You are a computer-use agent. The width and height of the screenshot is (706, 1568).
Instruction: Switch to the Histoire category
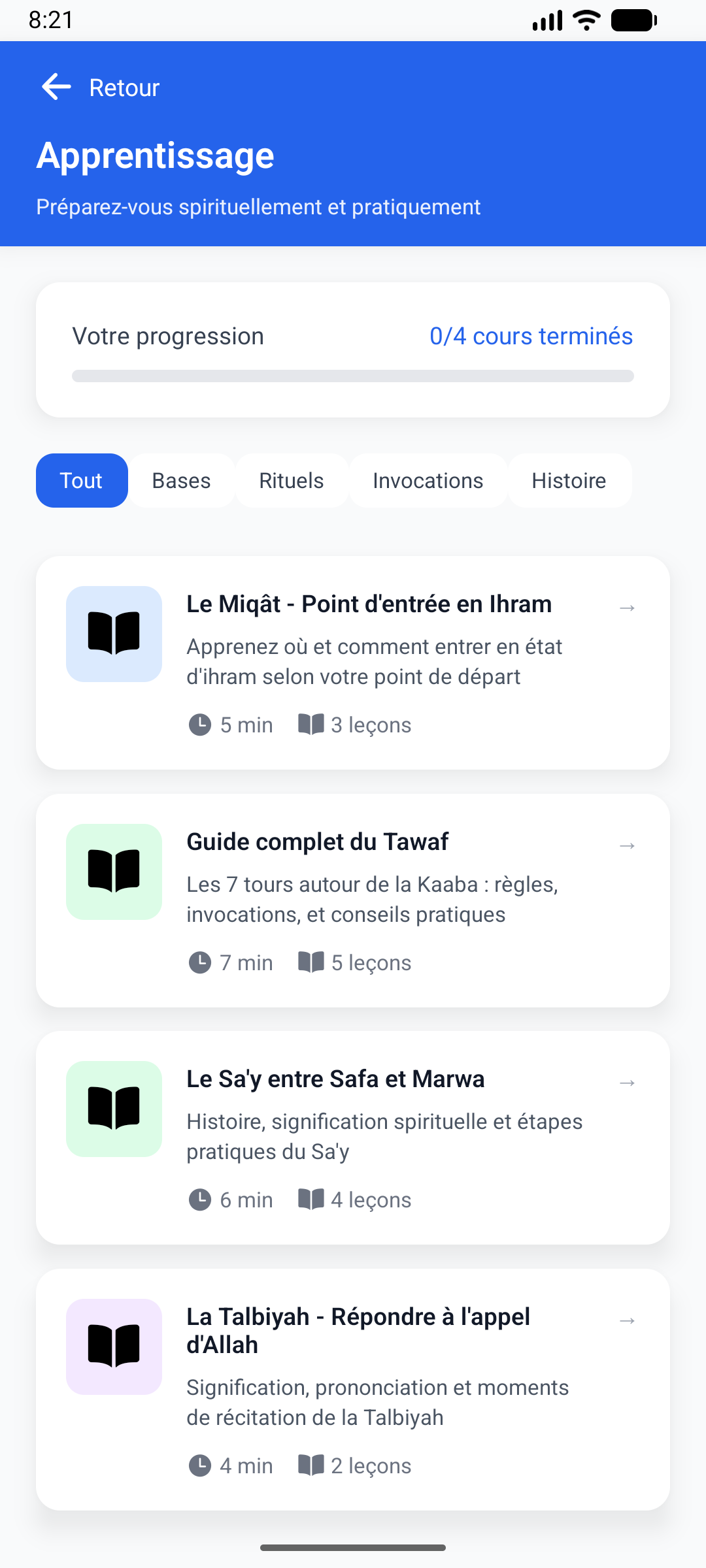point(569,481)
